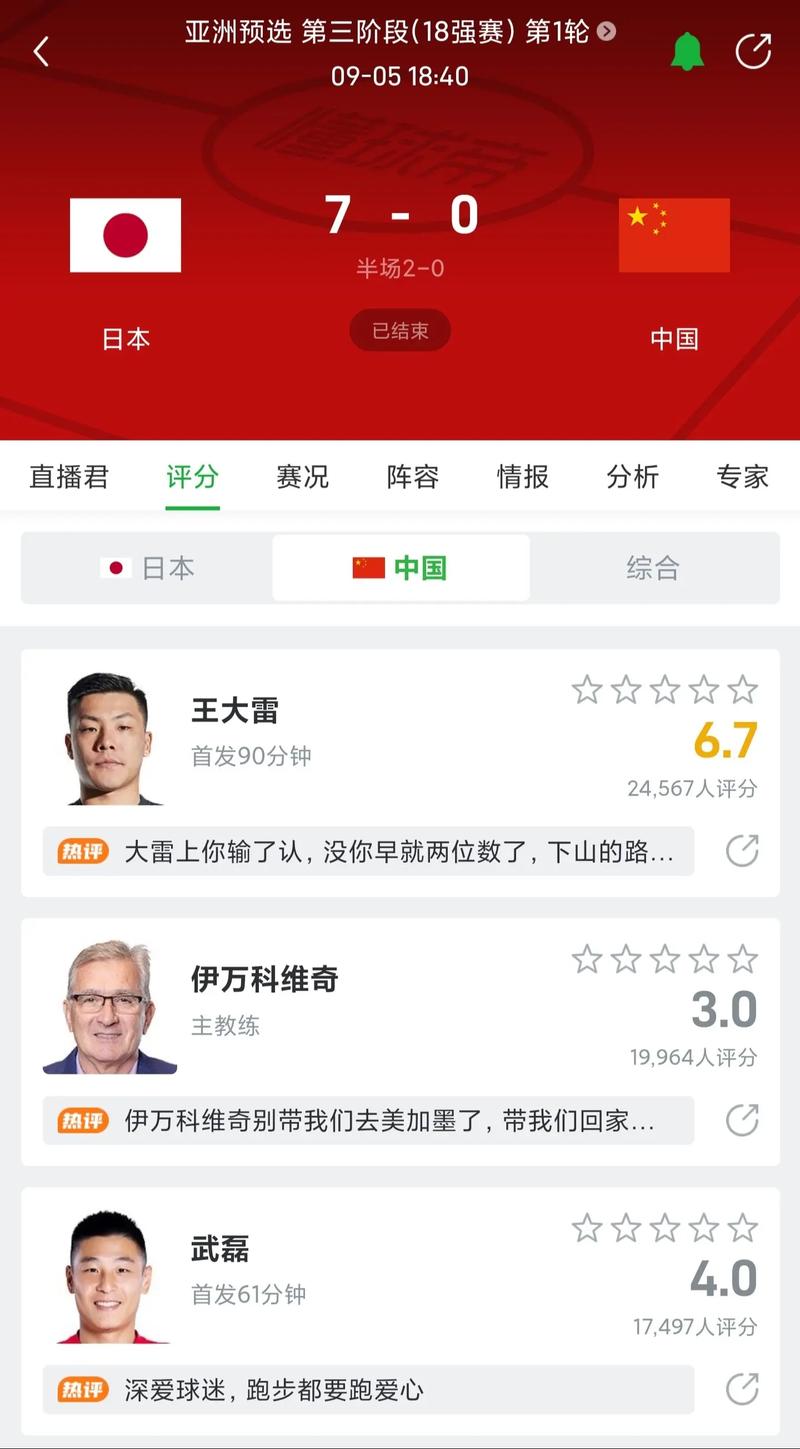Select the 分析 tab
Viewport: 800px width, 1449px height.
coord(633,478)
